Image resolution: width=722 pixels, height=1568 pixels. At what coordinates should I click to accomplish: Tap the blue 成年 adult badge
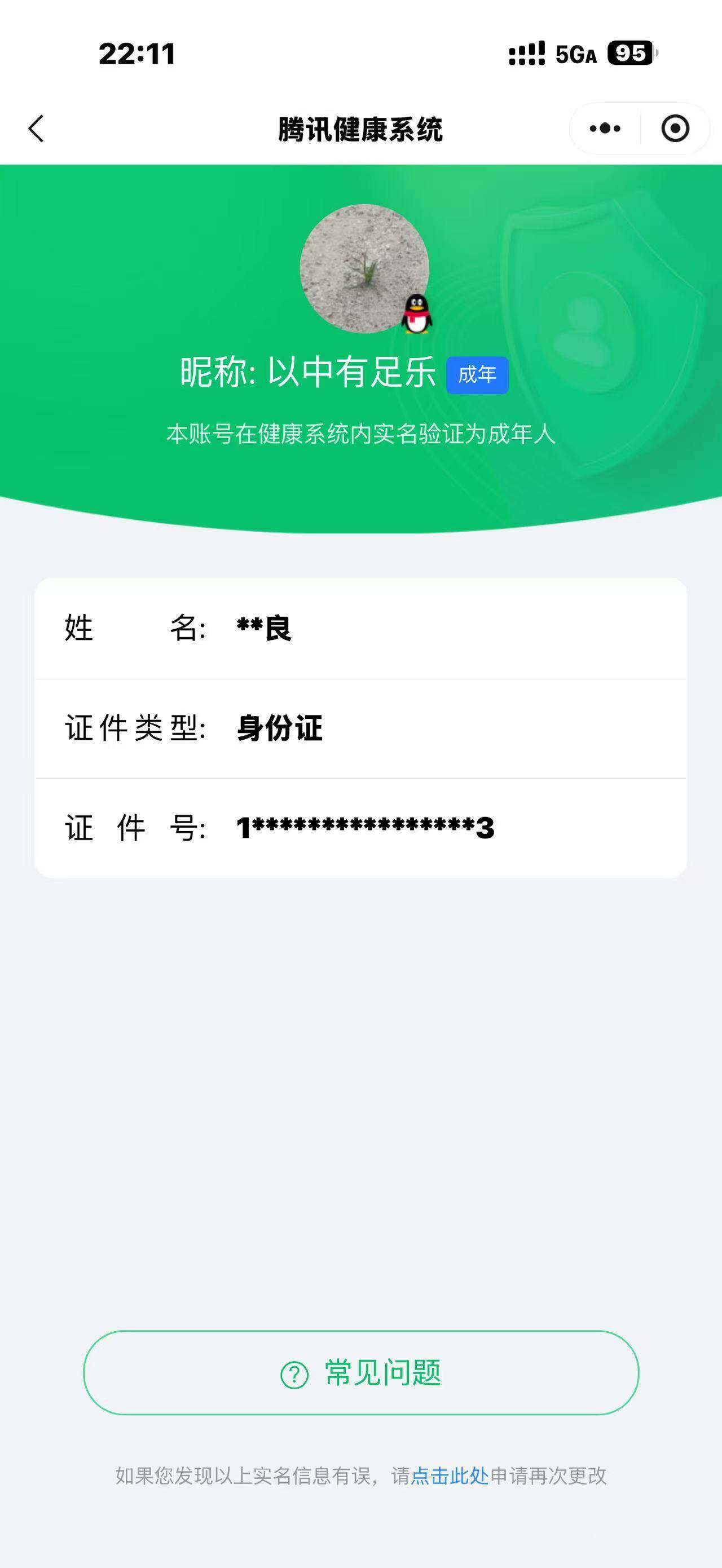point(477,376)
